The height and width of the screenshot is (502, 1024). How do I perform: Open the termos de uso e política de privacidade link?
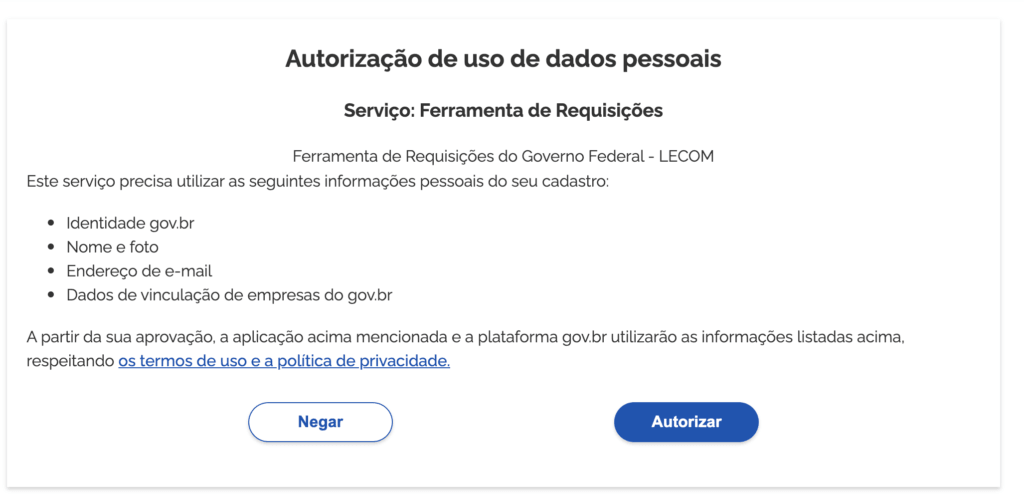click(x=284, y=361)
